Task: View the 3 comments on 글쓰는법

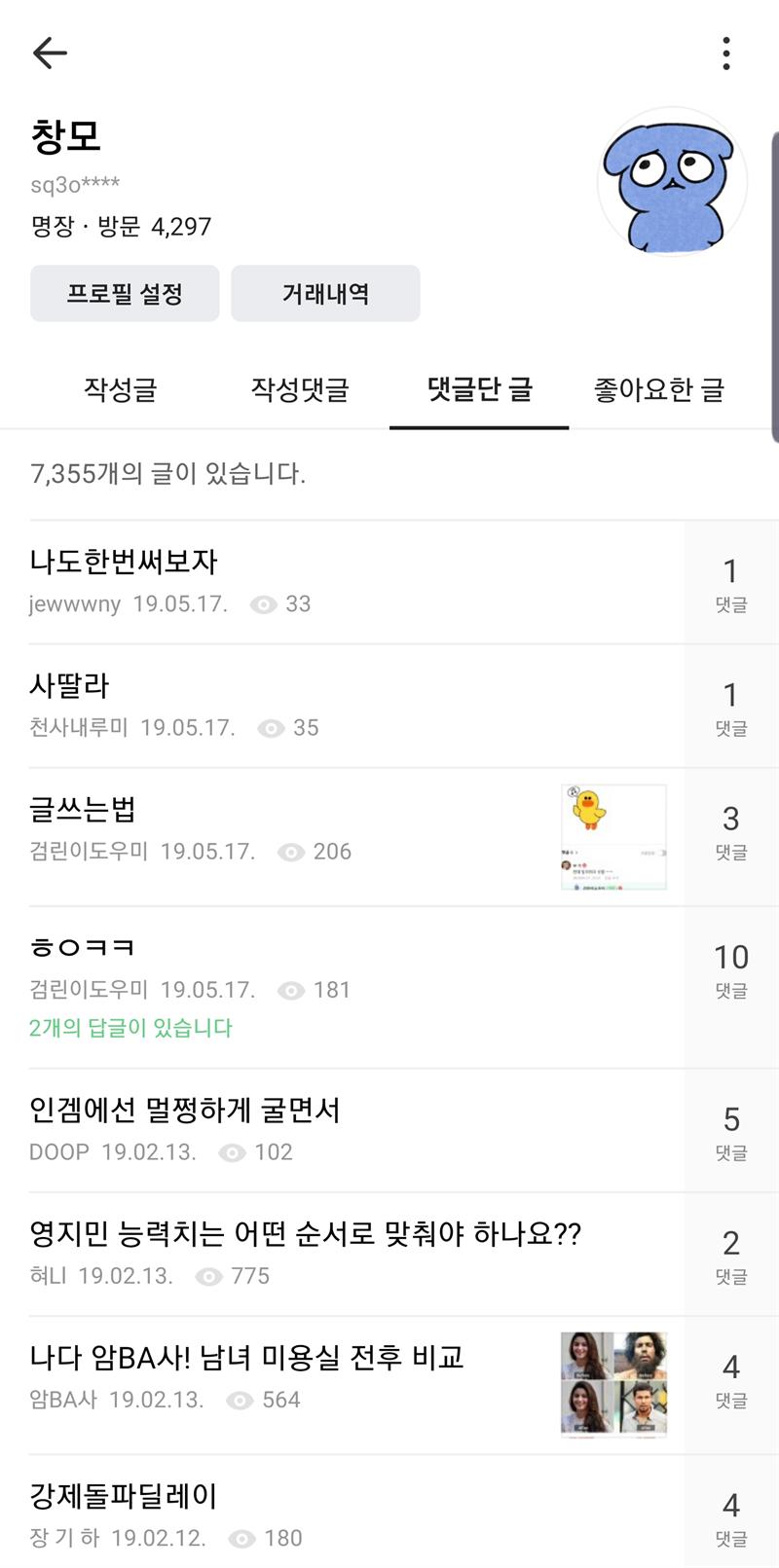Action: click(x=731, y=832)
